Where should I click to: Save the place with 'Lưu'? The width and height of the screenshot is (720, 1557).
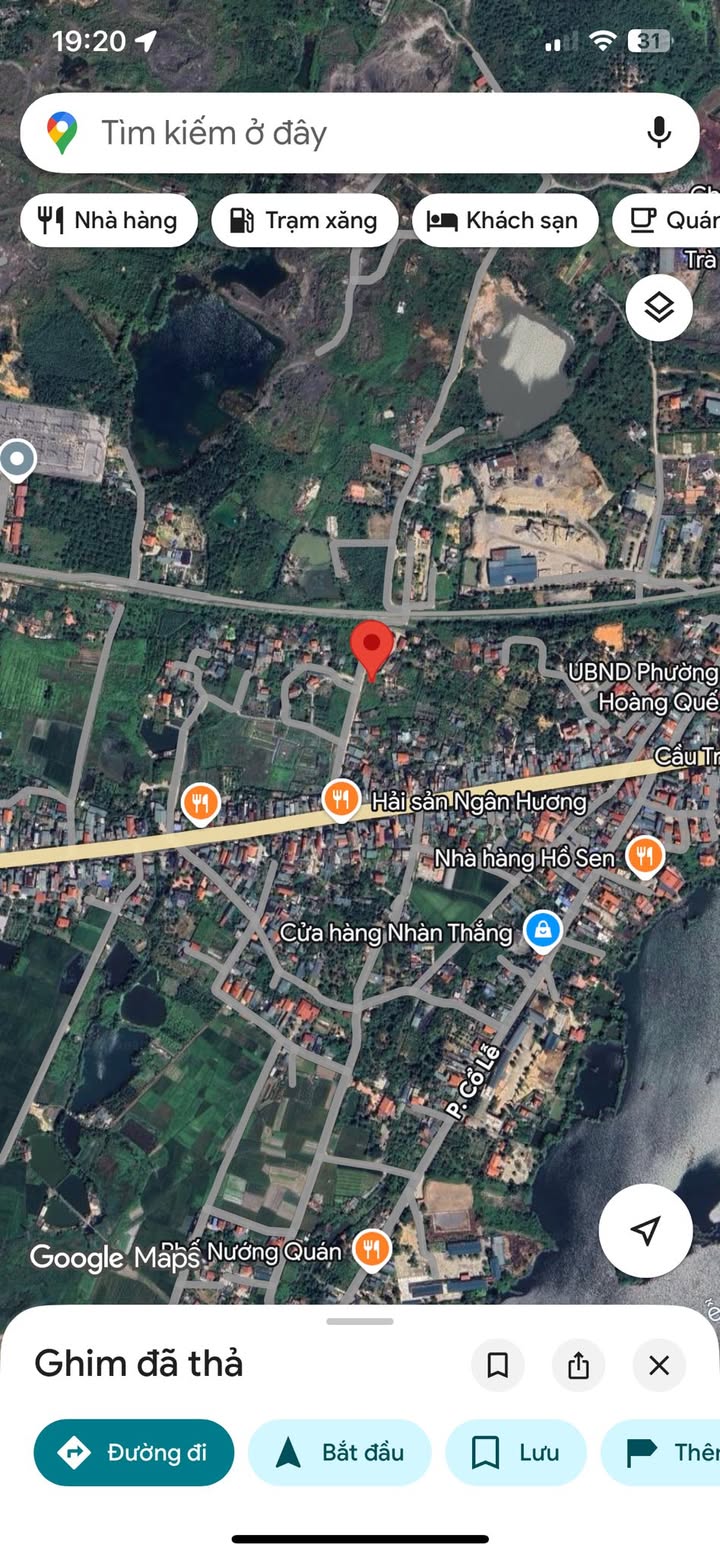coord(515,1452)
